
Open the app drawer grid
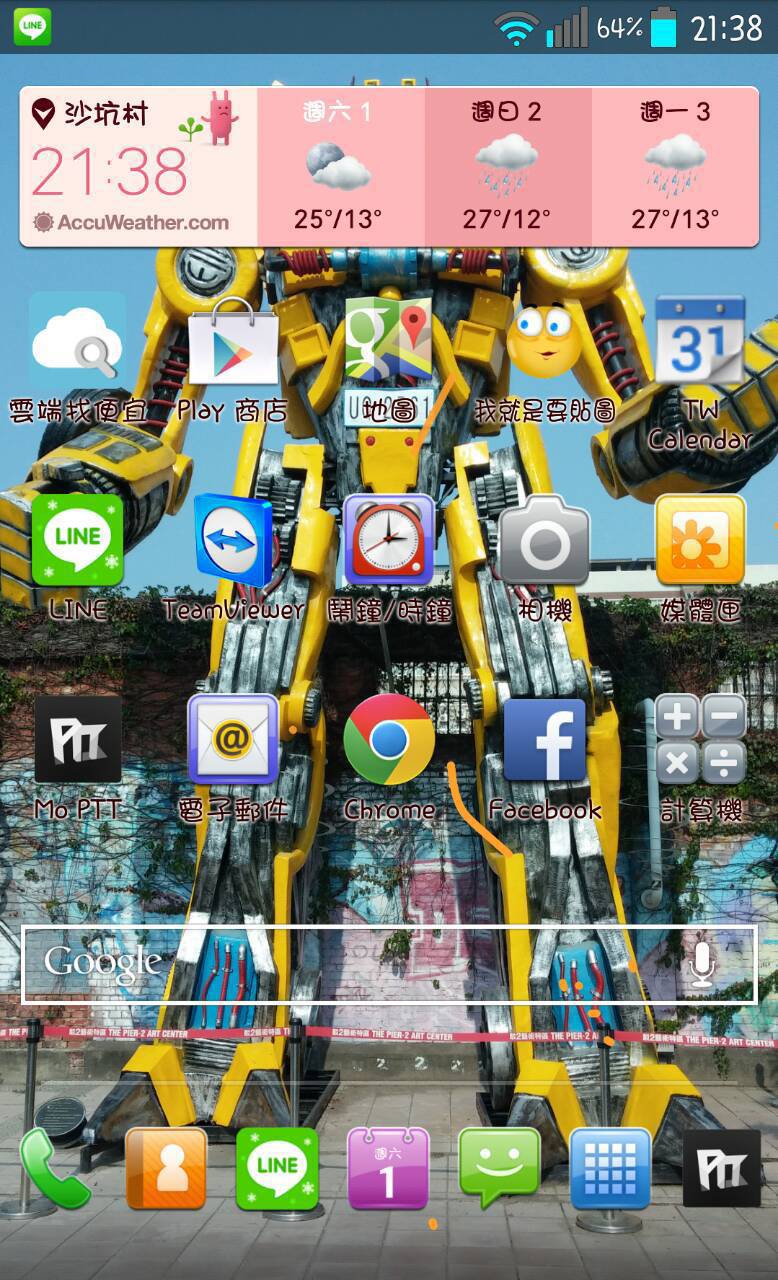610,1169
